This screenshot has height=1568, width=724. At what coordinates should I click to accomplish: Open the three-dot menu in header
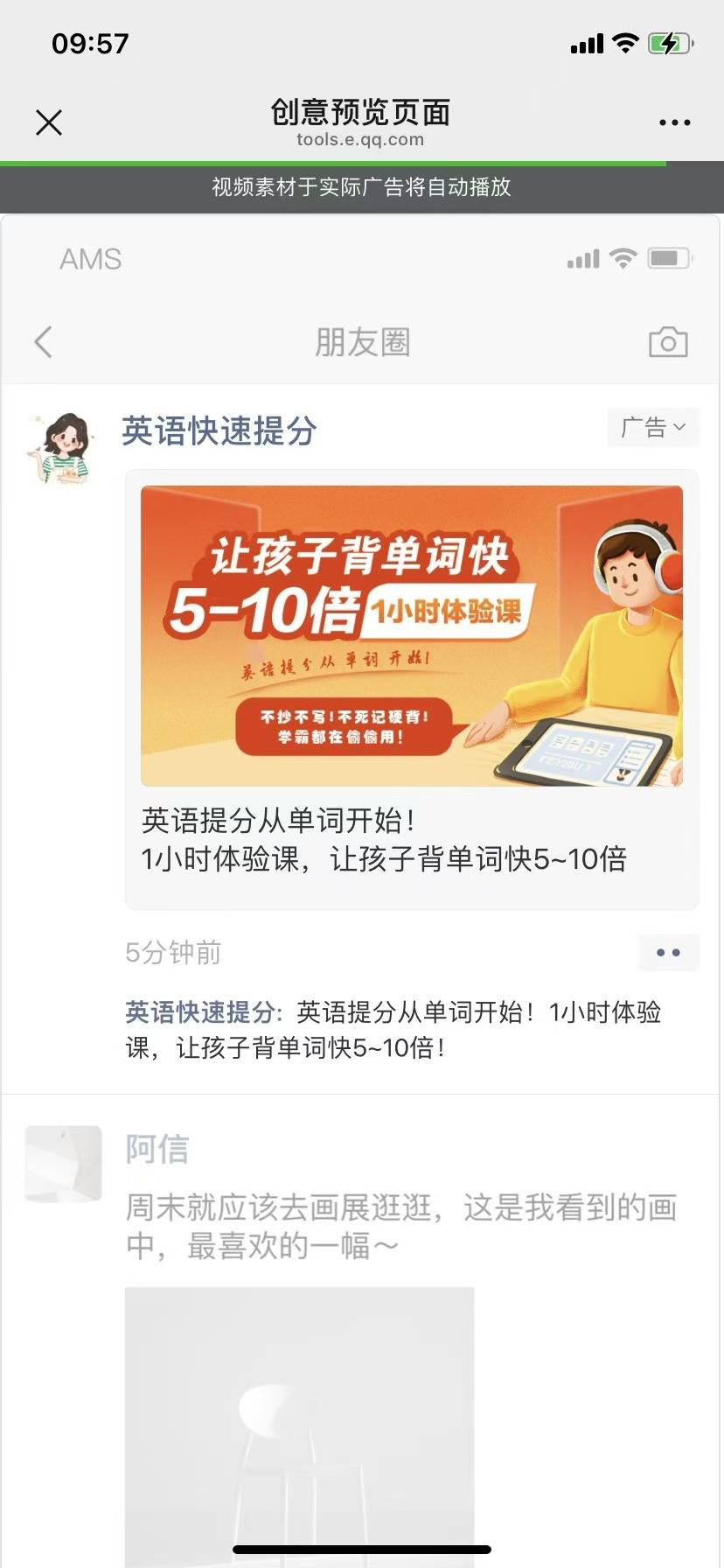coord(674,122)
